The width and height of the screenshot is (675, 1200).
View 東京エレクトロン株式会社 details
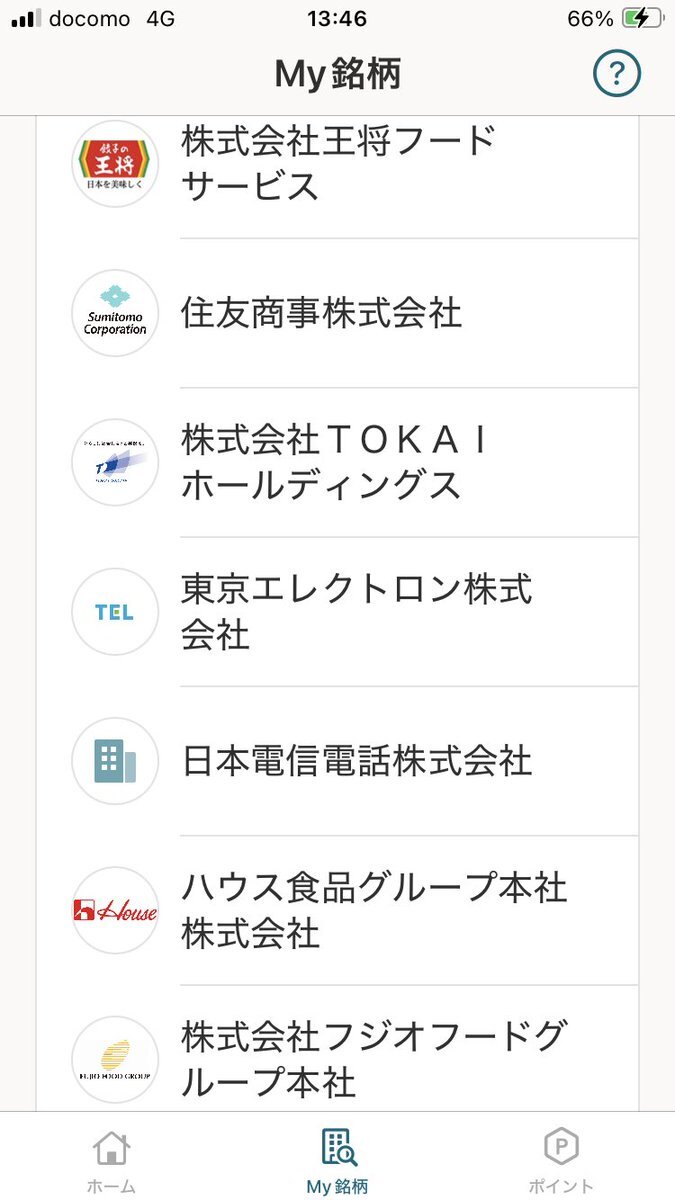point(337,612)
